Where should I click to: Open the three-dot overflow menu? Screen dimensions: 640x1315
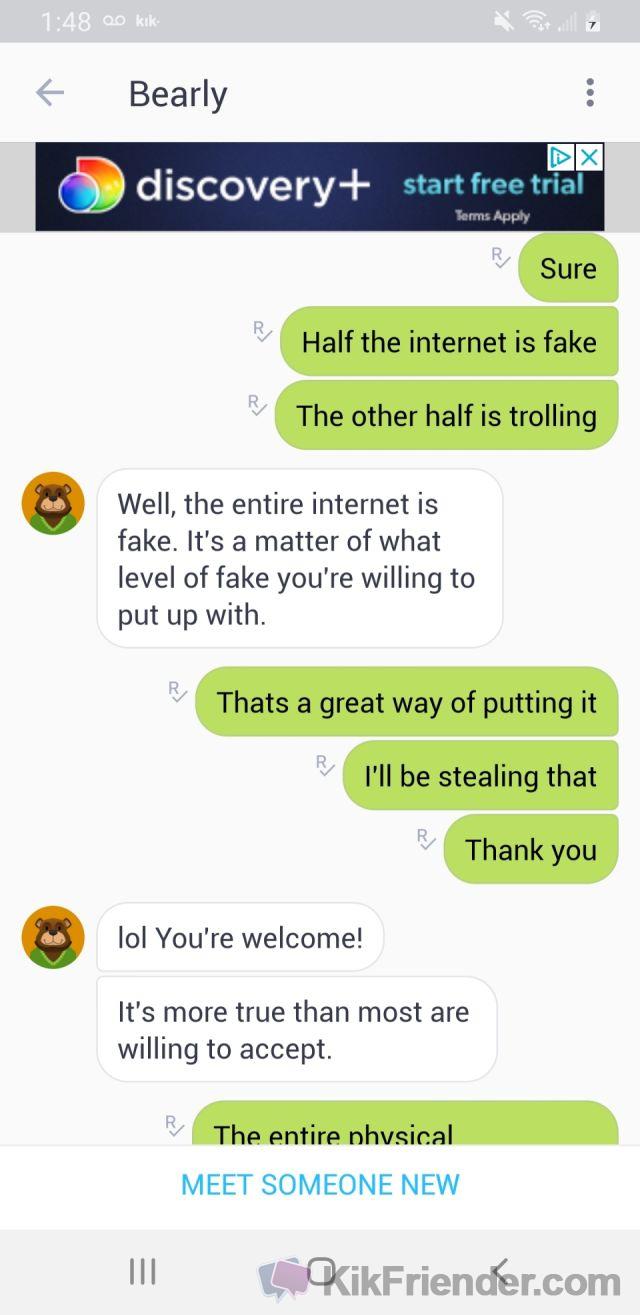point(590,93)
